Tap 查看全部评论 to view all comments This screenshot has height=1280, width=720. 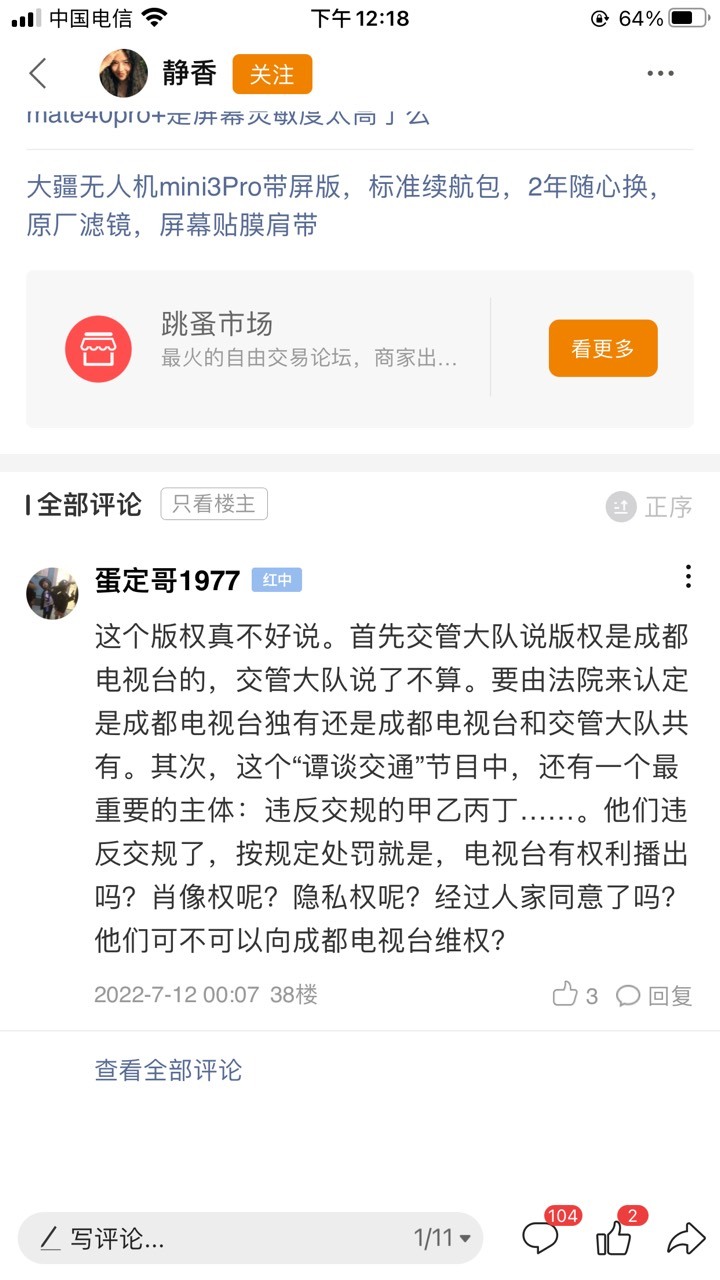click(168, 1070)
